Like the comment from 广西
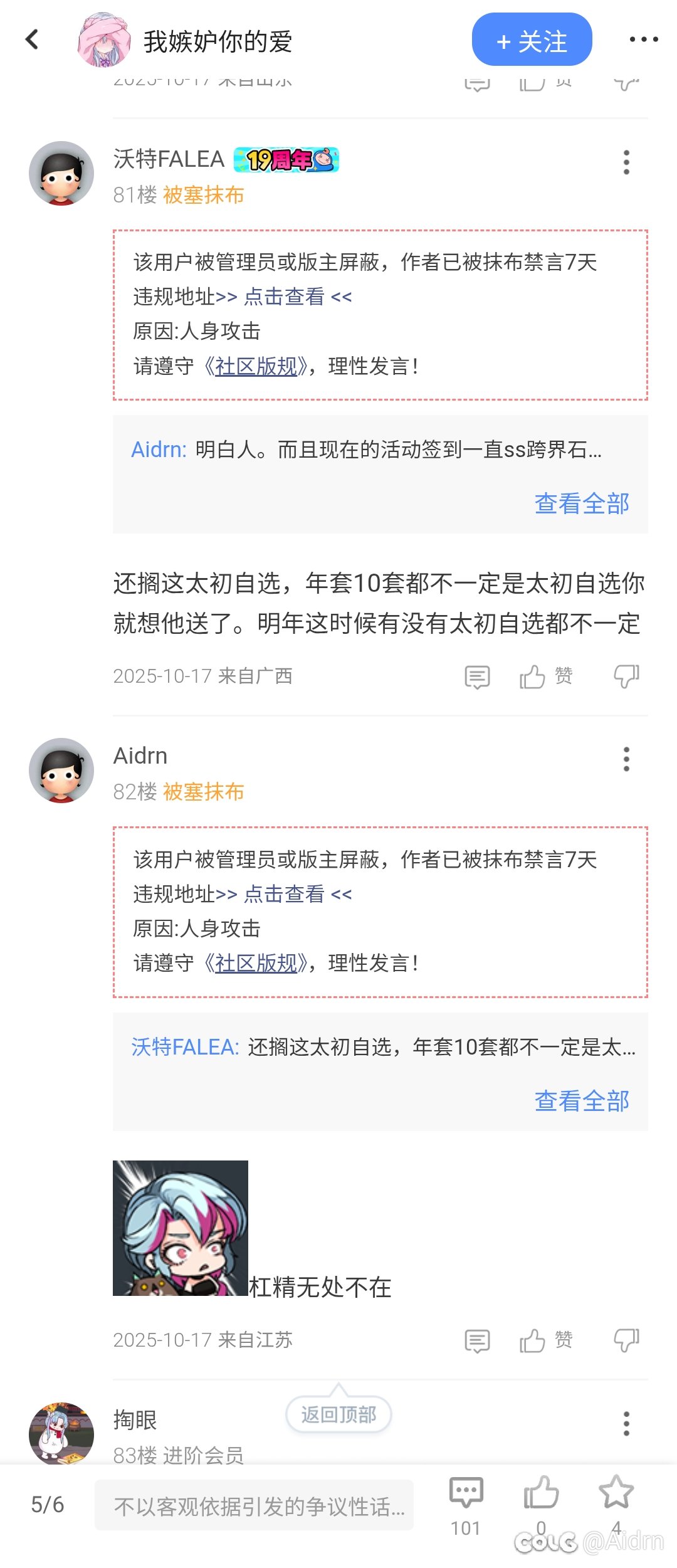The image size is (677, 1568). click(x=533, y=676)
